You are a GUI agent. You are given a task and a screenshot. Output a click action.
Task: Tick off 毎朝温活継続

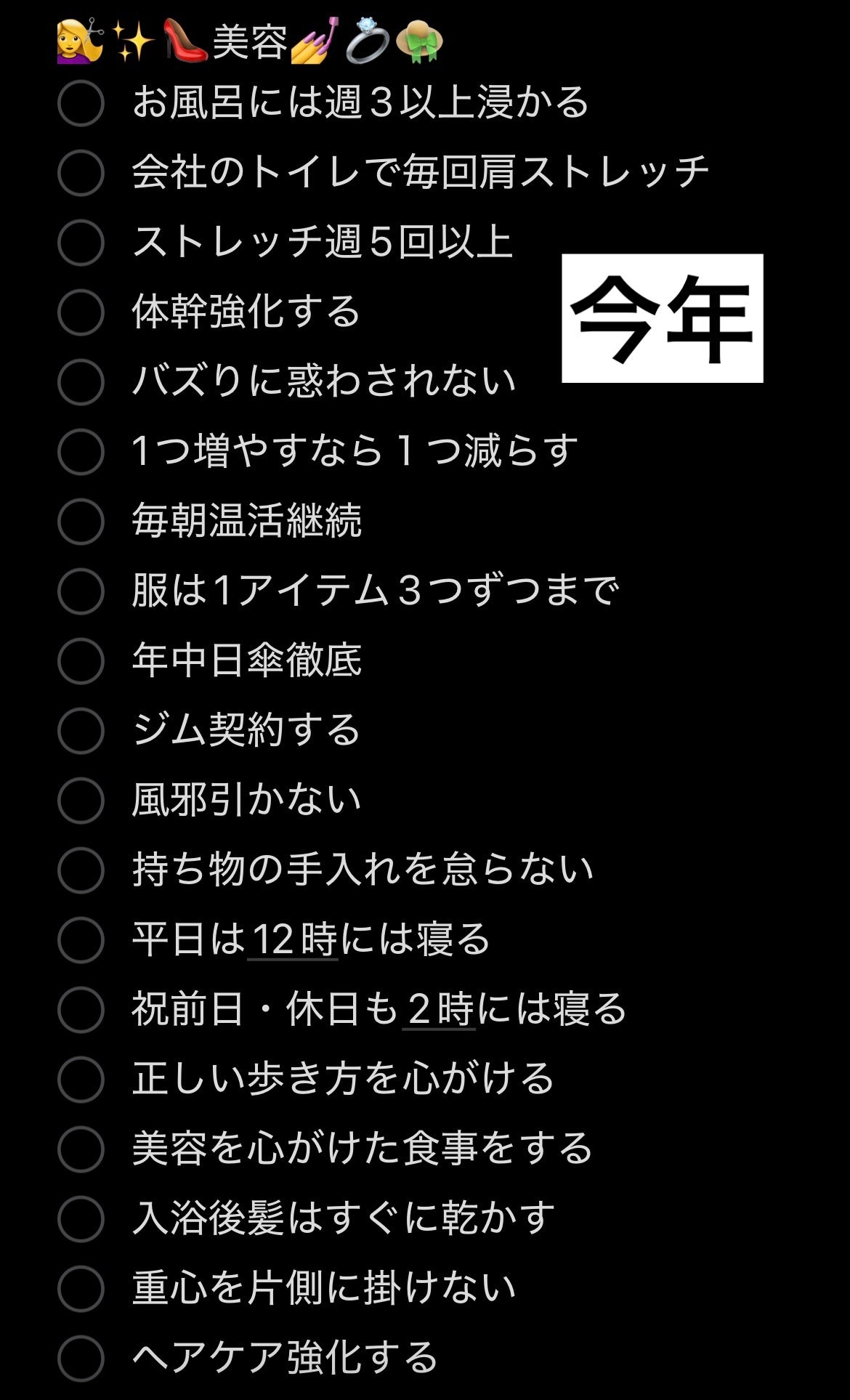81,522
